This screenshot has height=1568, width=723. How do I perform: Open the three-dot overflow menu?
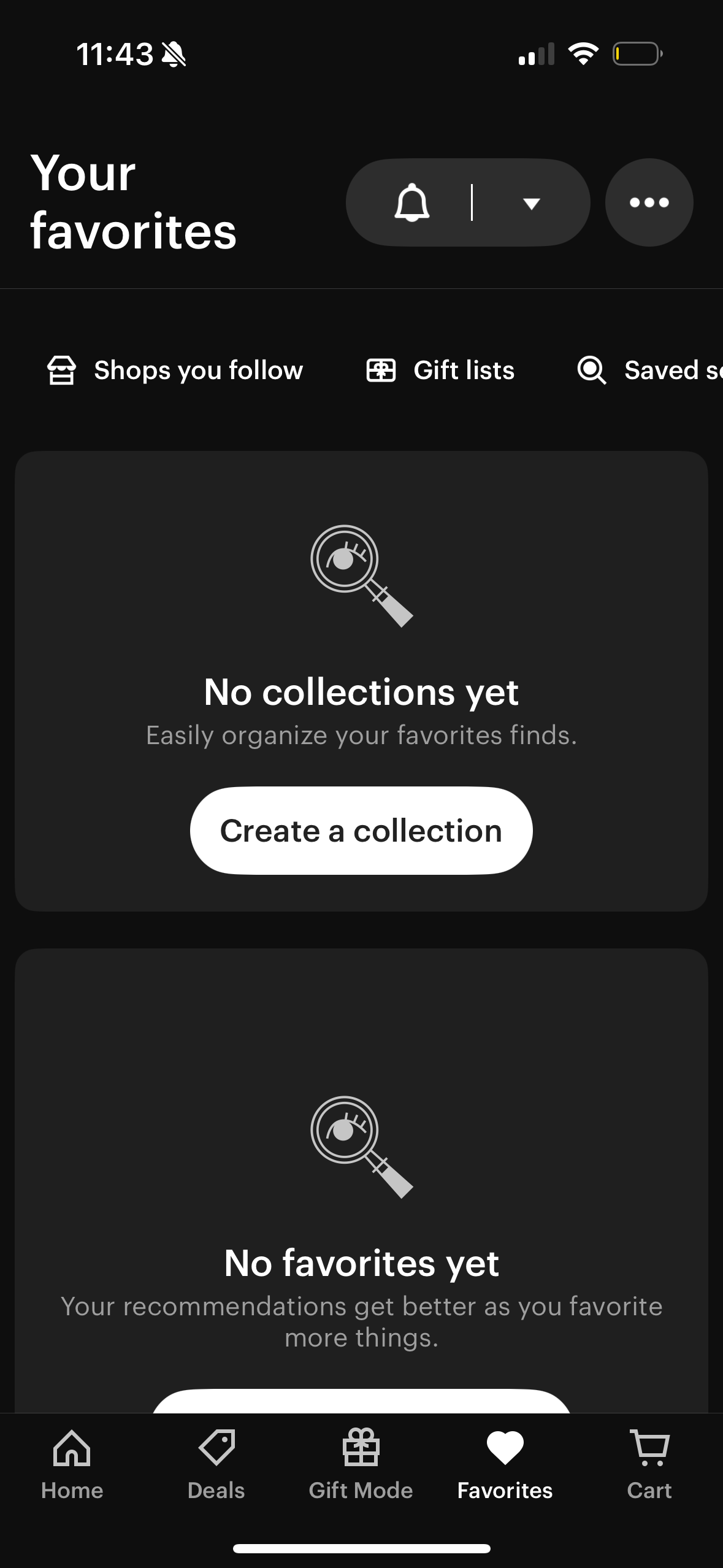click(648, 202)
